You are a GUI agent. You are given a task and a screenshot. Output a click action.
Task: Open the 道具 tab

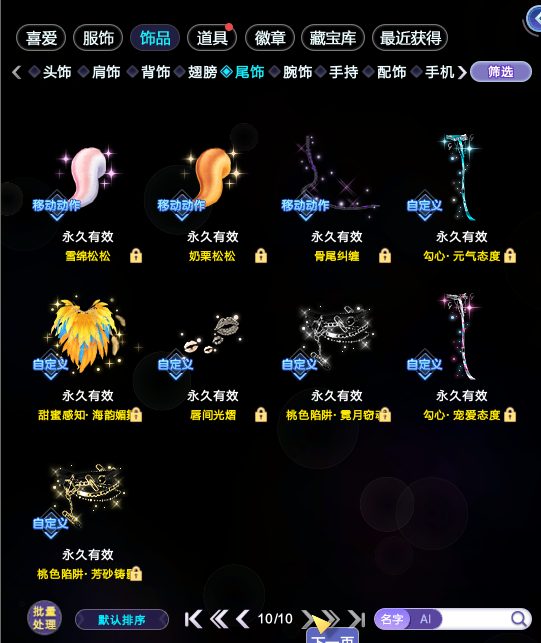point(212,38)
